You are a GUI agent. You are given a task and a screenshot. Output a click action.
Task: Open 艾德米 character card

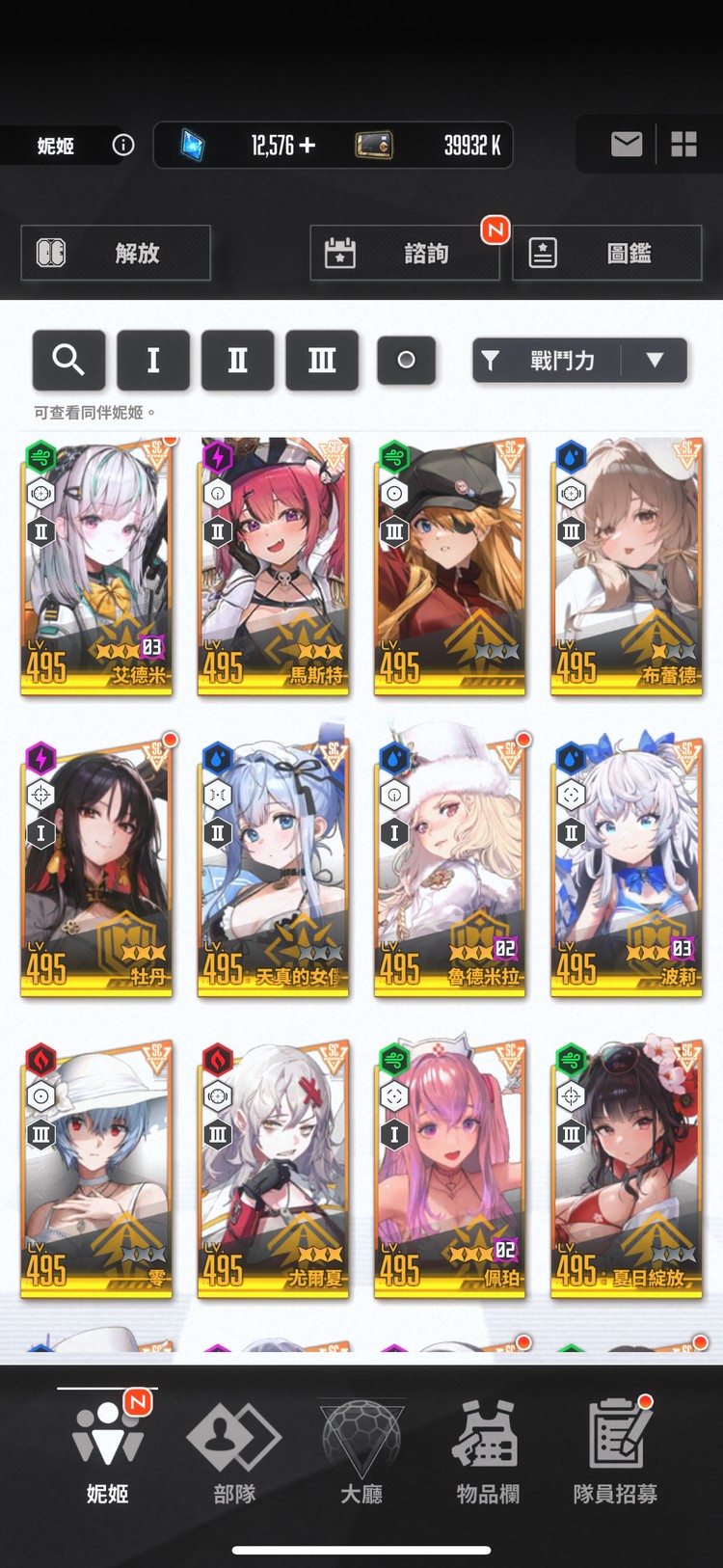(96, 566)
